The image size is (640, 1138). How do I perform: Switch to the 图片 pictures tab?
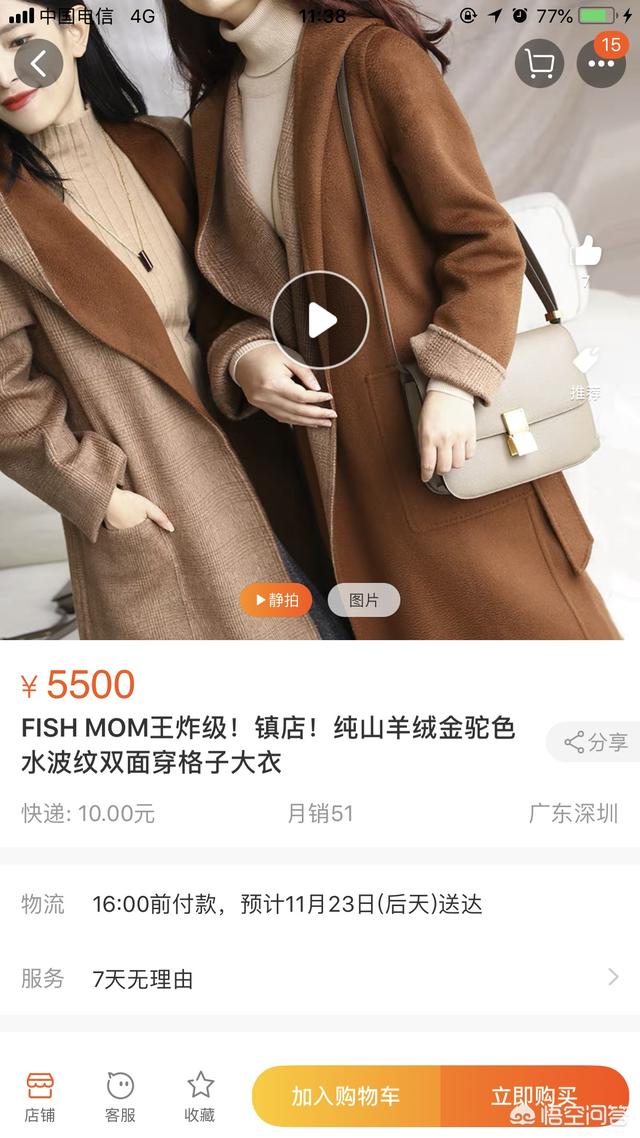tap(364, 600)
